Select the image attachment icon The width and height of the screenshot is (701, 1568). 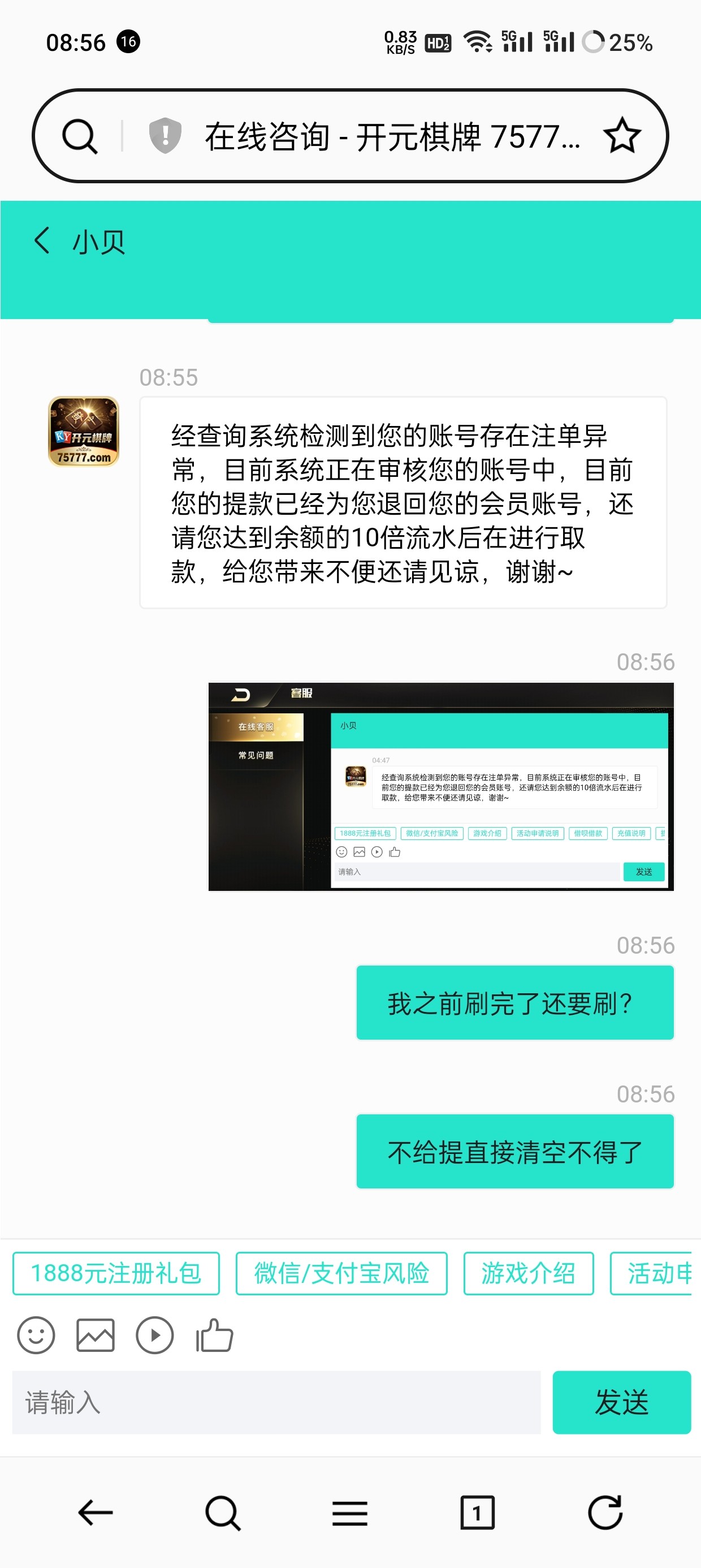click(x=96, y=1334)
